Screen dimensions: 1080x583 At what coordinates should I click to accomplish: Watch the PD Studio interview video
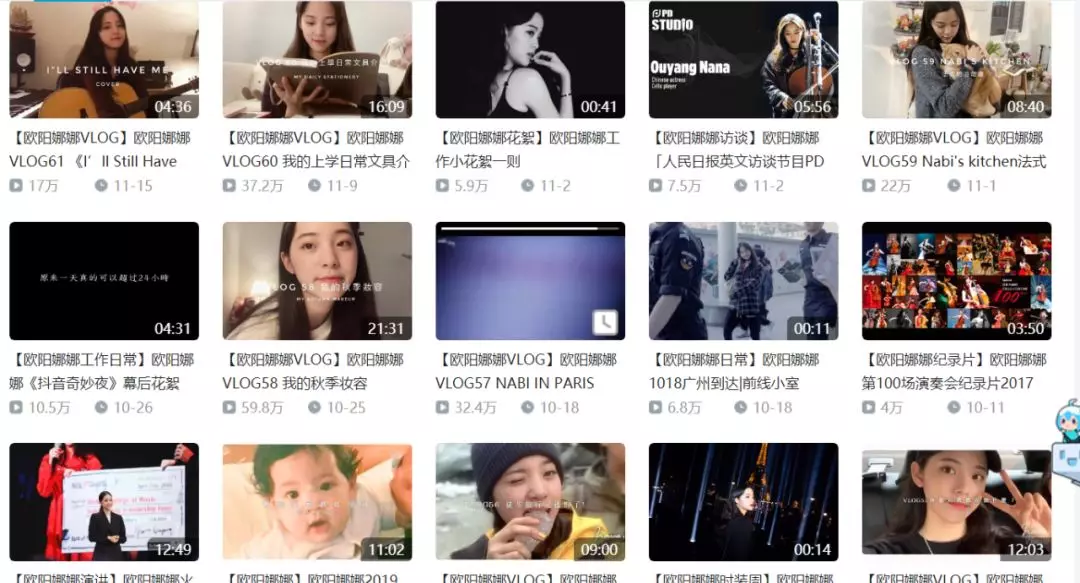[x=743, y=60]
